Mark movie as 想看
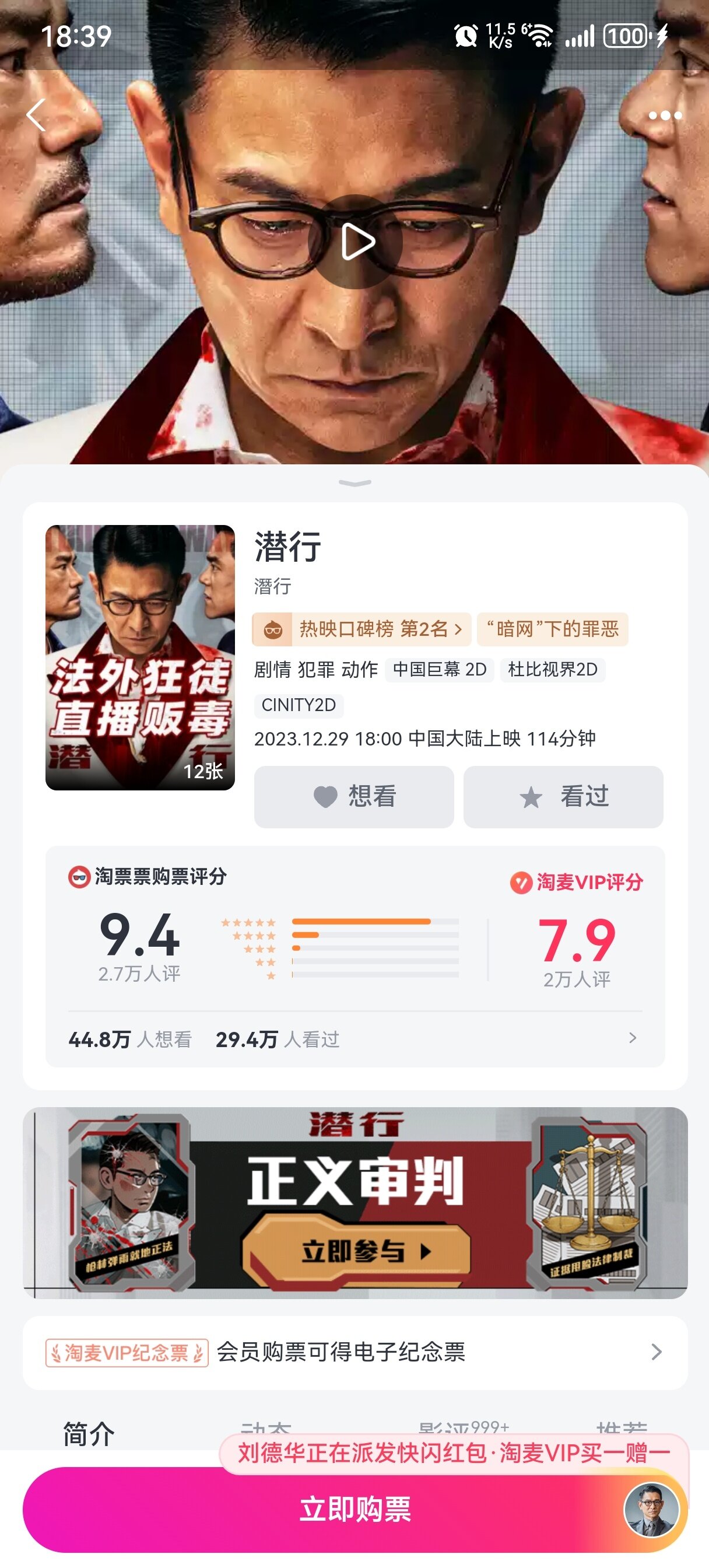The width and height of the screenshot is (709, 1568). pyautogui.click(x=353, y=796)
